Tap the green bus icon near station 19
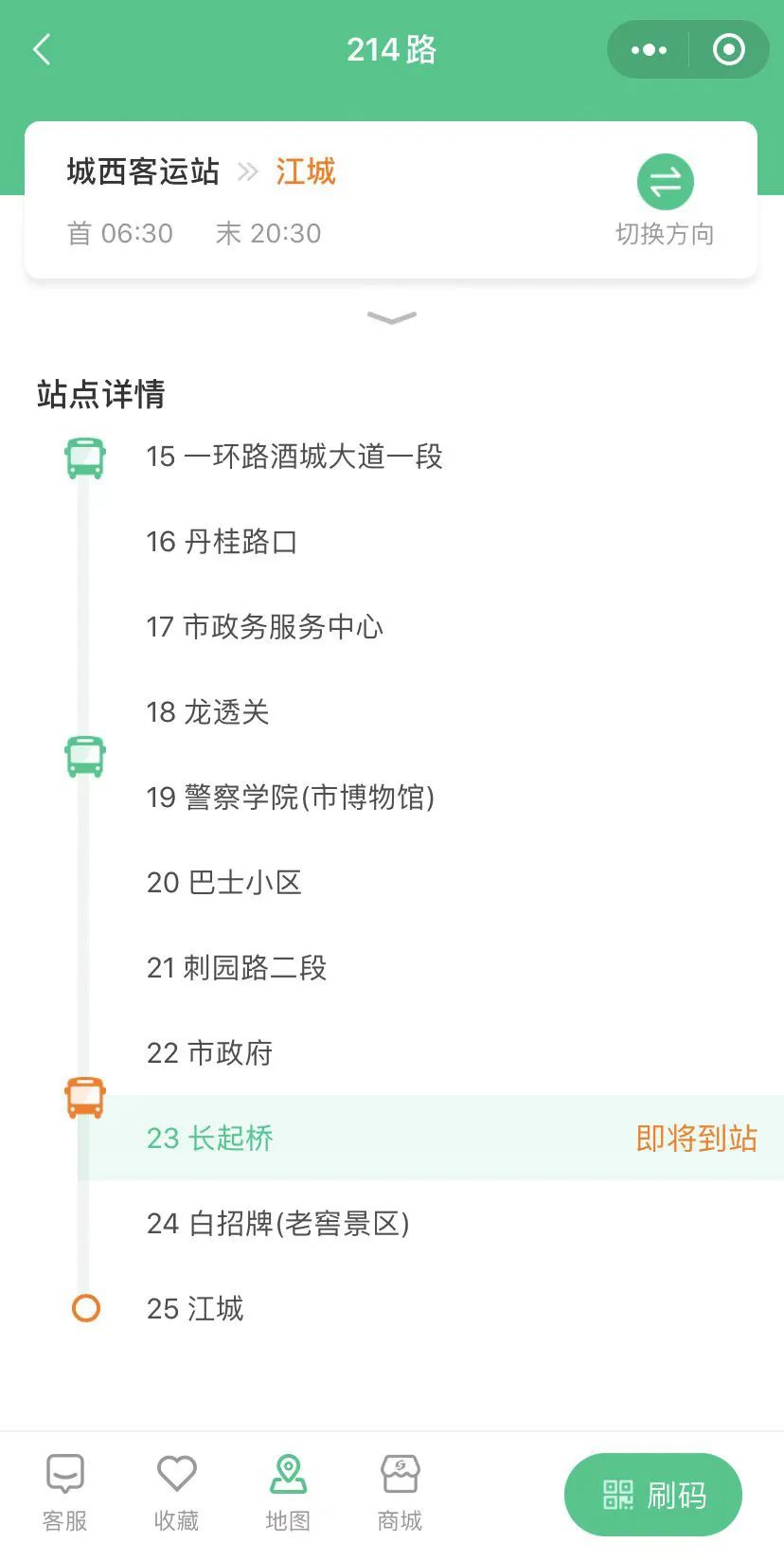The height and width of the screenshot is (1561, 784). point(84,756)
